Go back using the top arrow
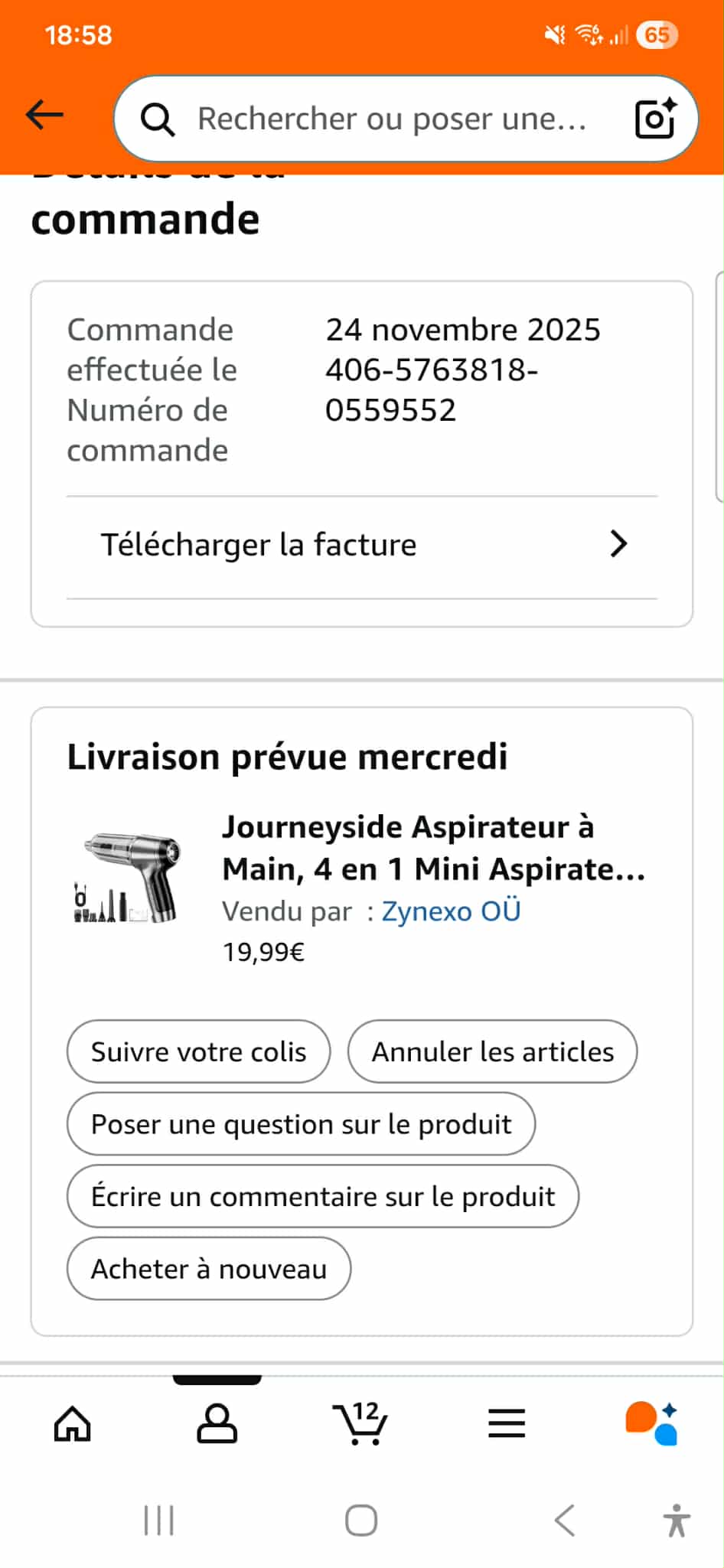The image size is (724, 1568). (x=44, y=116)
